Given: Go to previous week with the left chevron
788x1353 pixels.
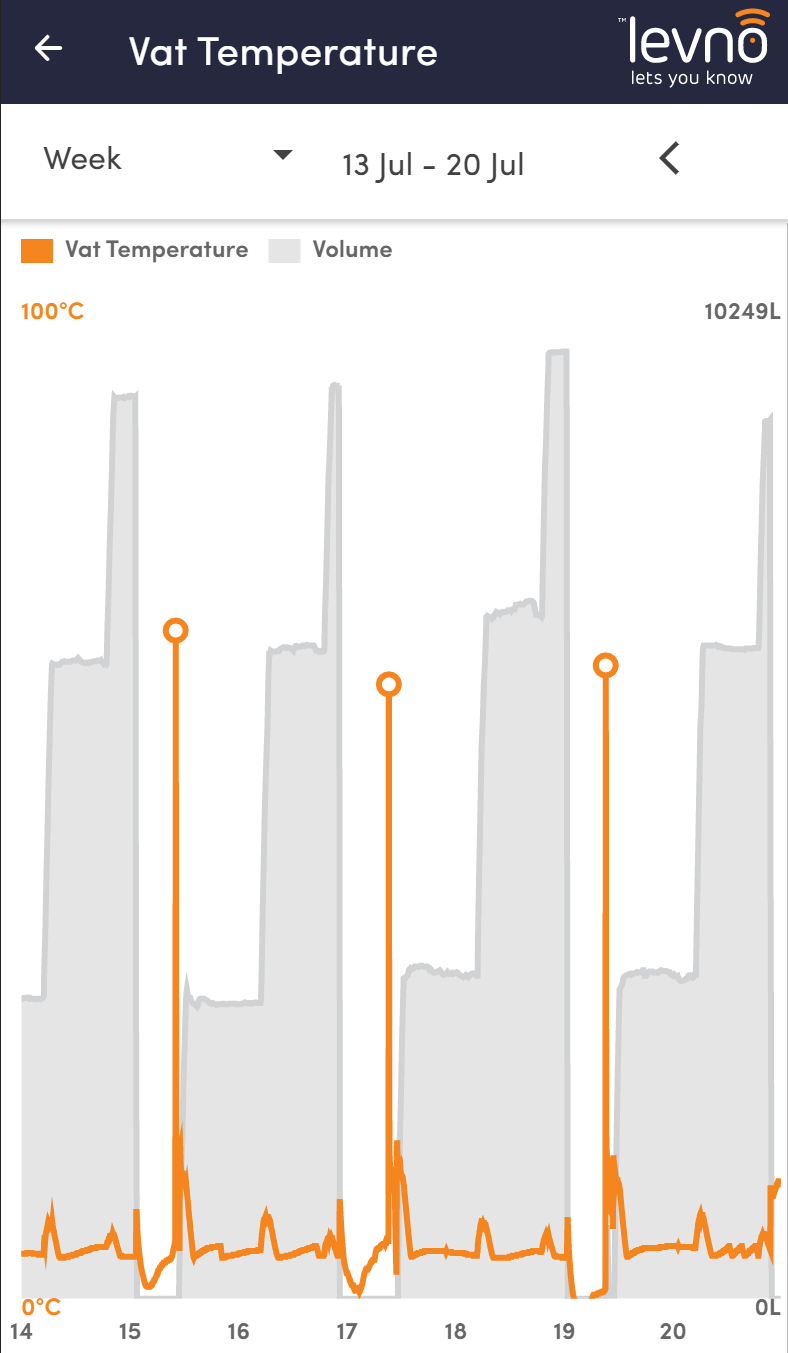Looking at the screenshot, I should (669, 158).
